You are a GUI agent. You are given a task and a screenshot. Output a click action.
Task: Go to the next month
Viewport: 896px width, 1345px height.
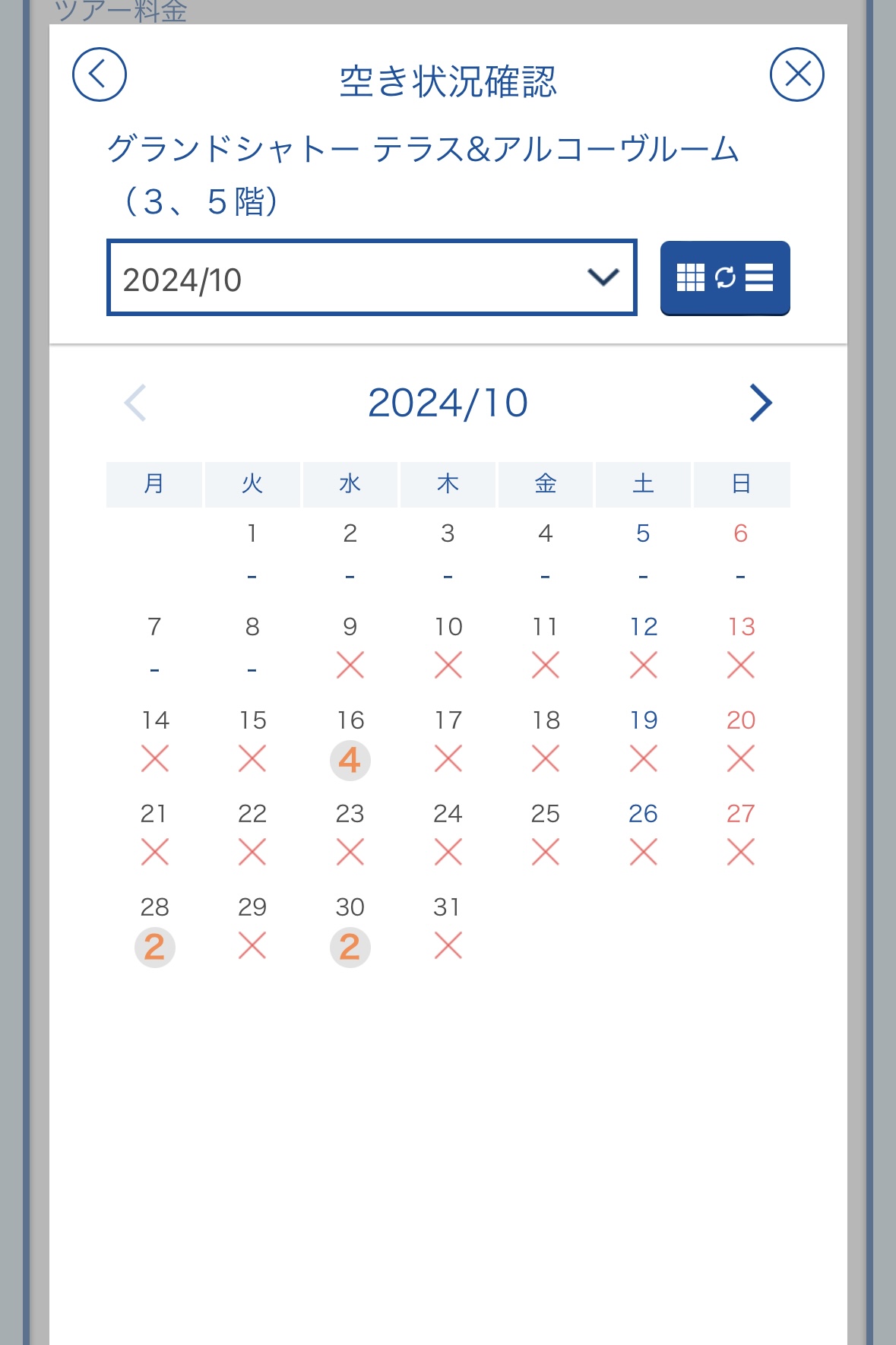760,403
